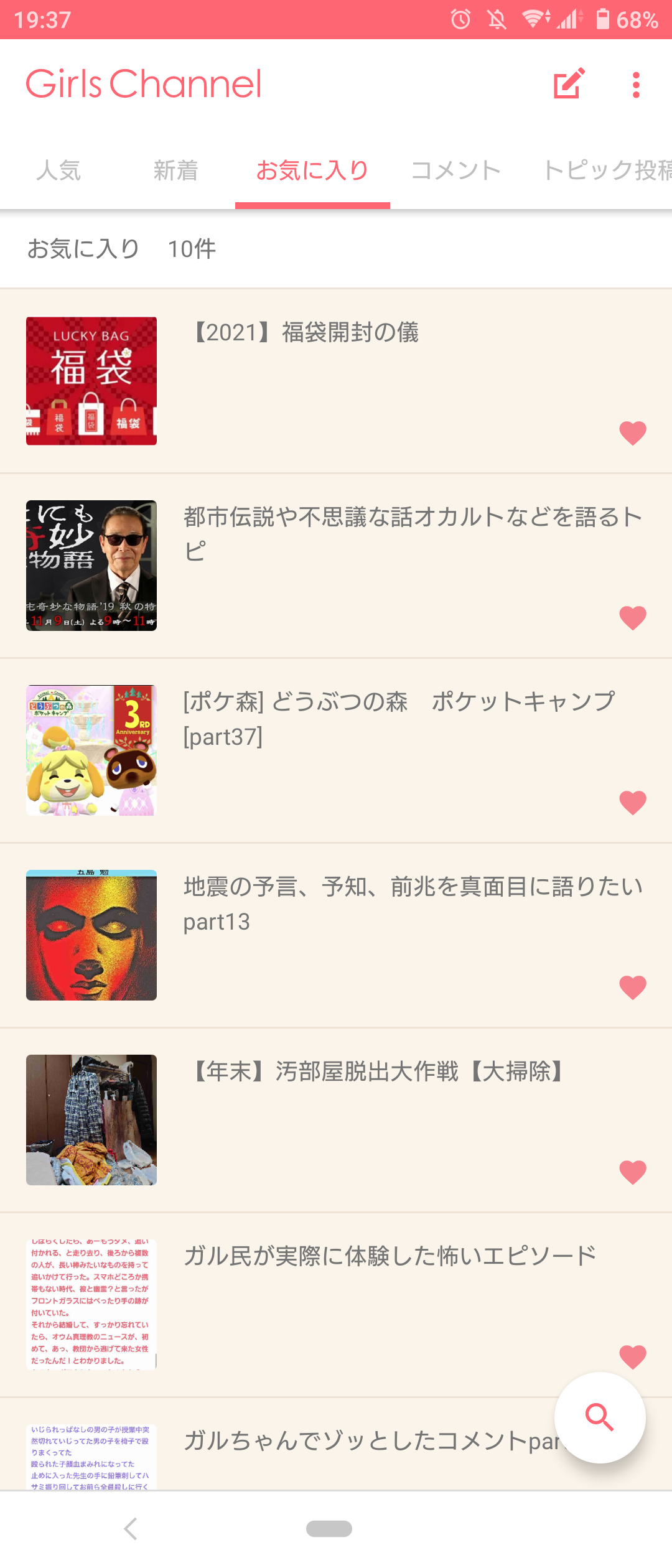The height and width of the screenshot is (1568, 672).
Task: Open the new post compose icon
Action: coord(567,84)
